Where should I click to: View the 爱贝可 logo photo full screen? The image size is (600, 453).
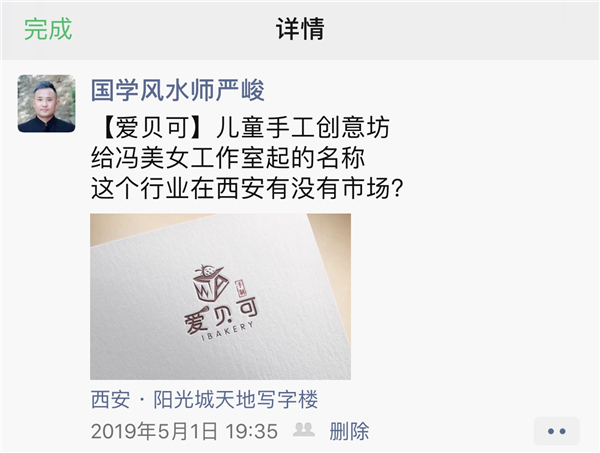[220, 296]
